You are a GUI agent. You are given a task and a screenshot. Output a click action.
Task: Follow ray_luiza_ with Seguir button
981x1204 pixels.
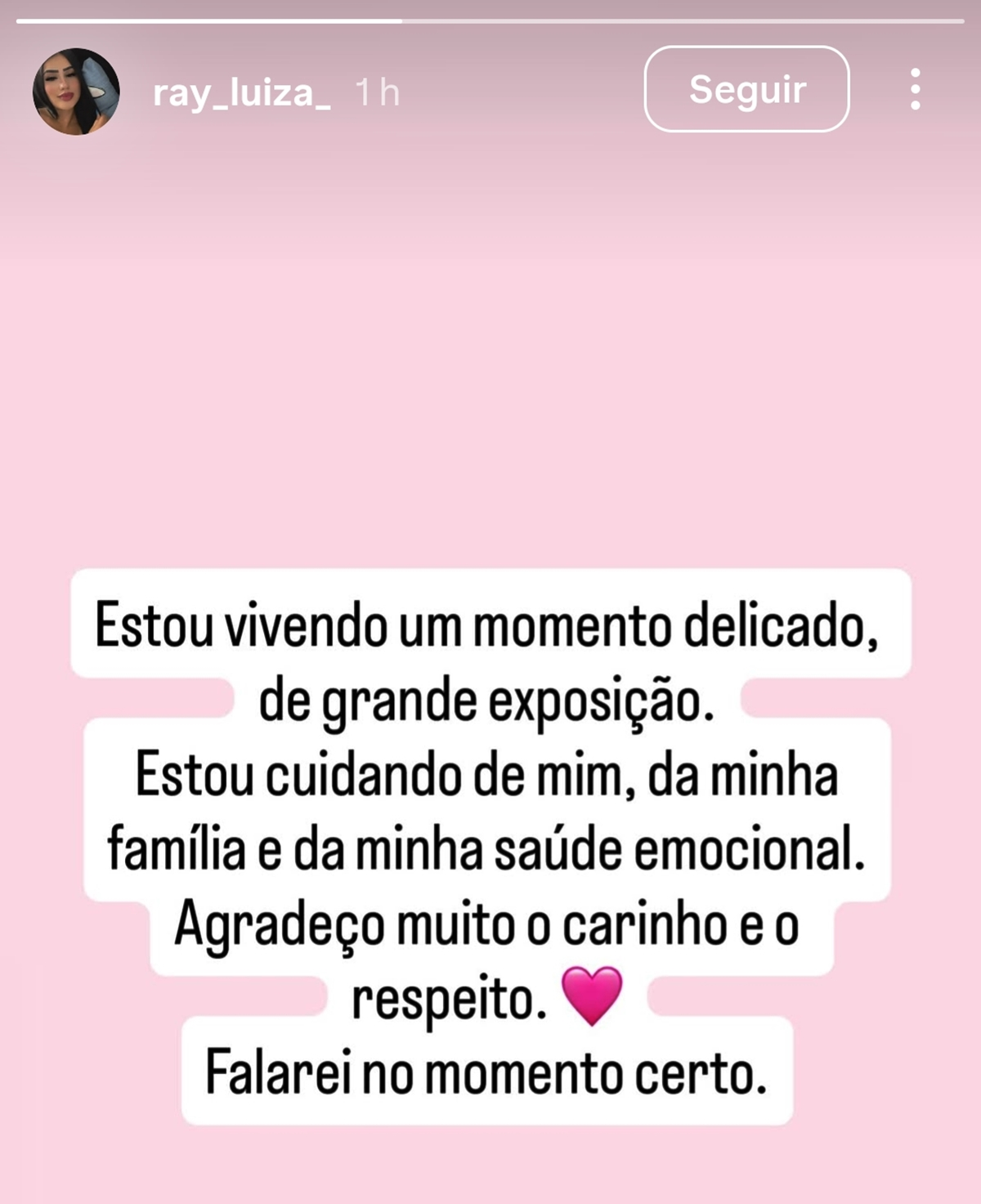[746, 89]
